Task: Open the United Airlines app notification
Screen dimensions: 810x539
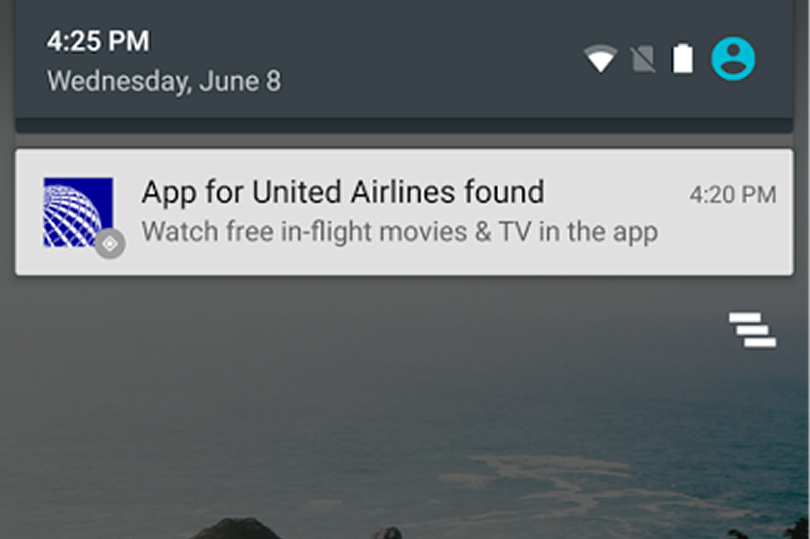Action: tap(400, 212)
